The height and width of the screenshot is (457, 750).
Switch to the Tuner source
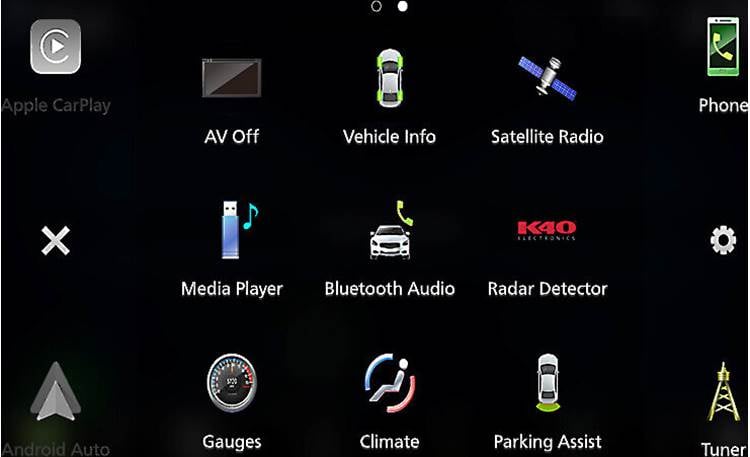(x=723, y=395)
